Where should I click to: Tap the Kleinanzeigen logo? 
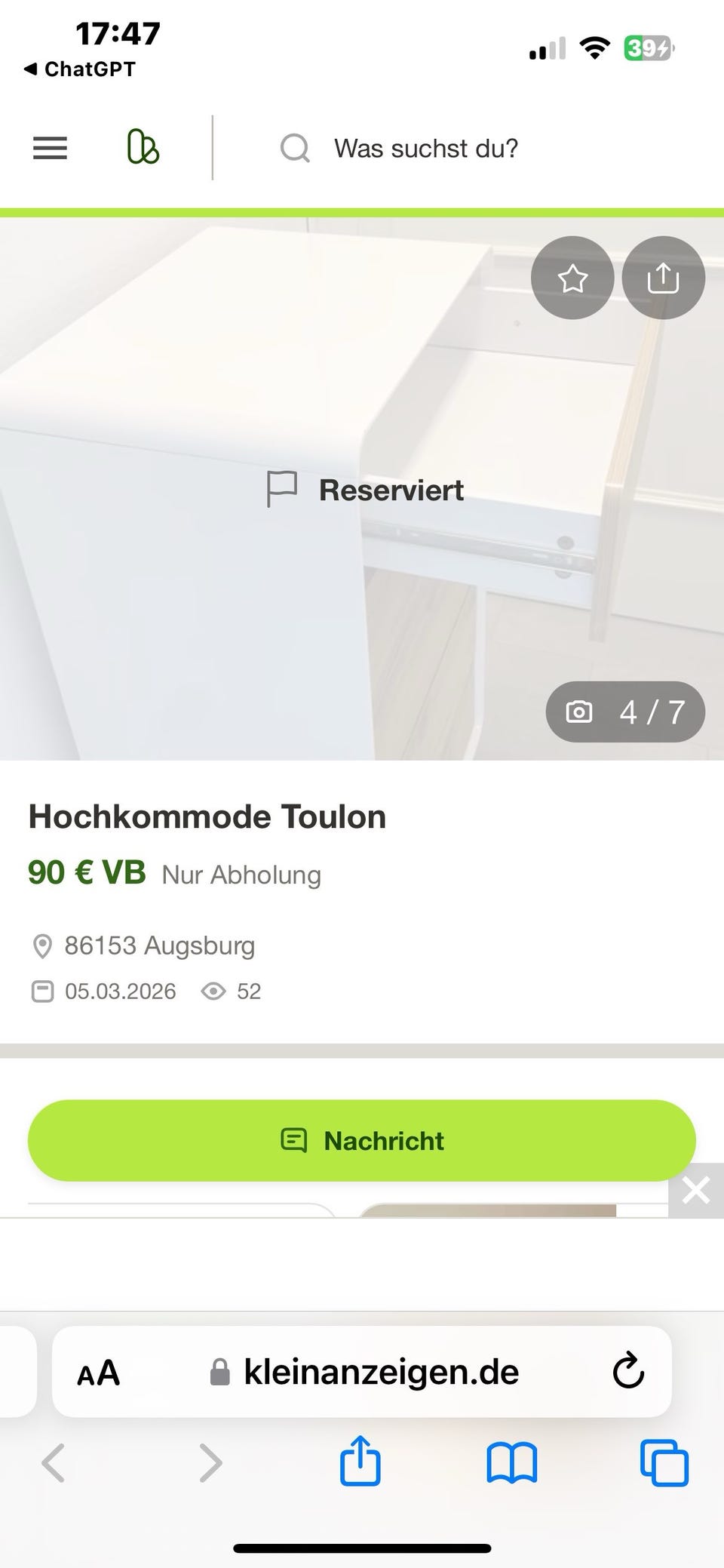tap(143, 147)
